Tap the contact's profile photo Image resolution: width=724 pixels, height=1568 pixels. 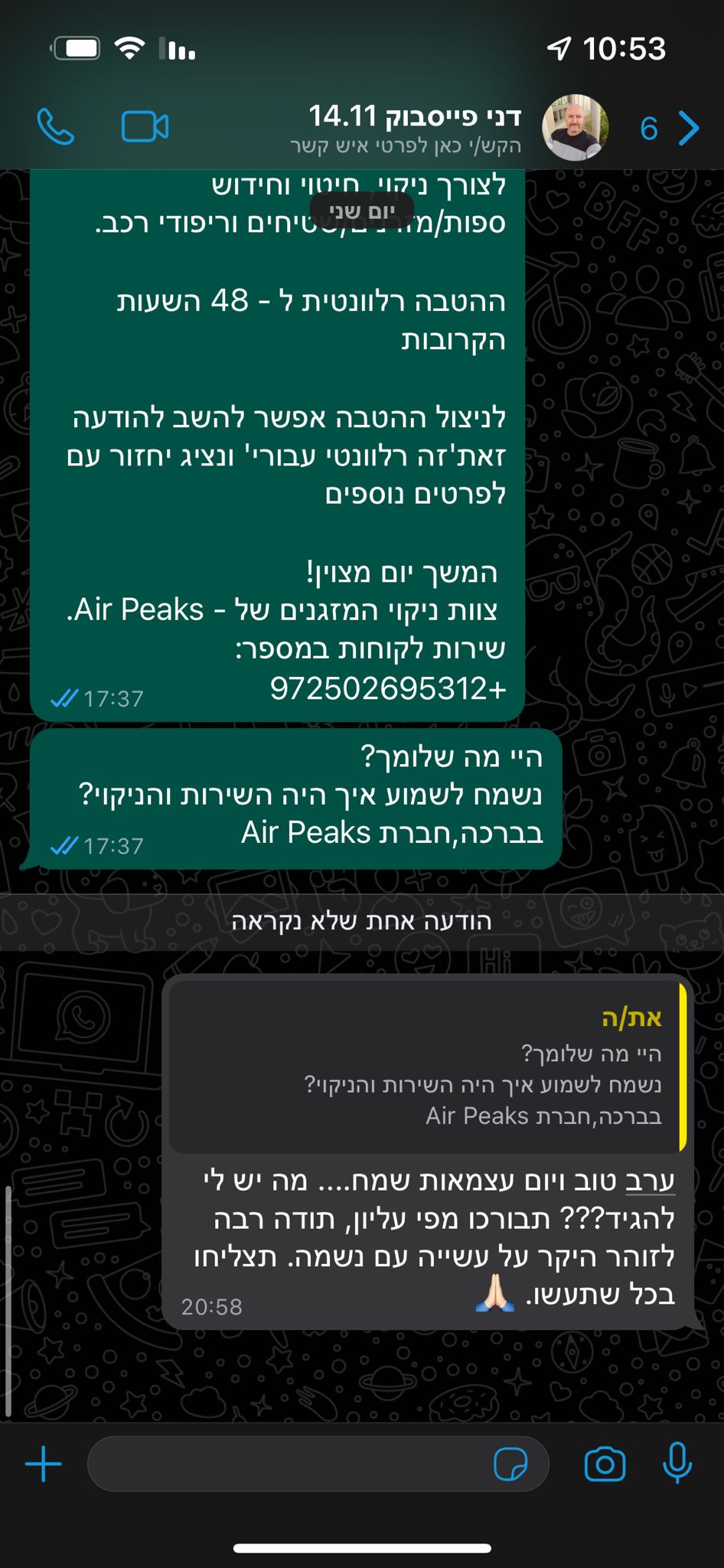point(576,127)
